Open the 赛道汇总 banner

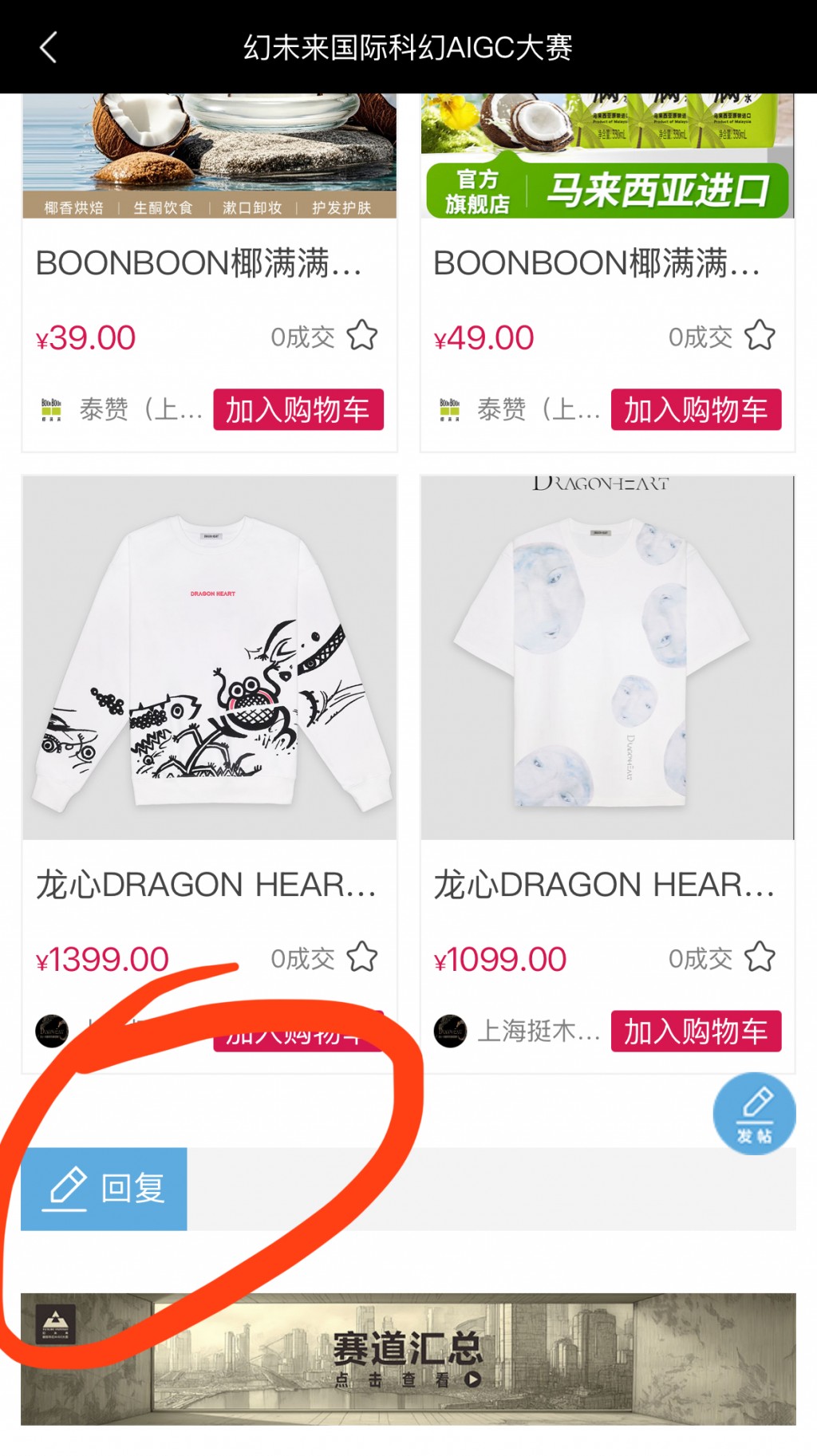(x=408, y=1359)
